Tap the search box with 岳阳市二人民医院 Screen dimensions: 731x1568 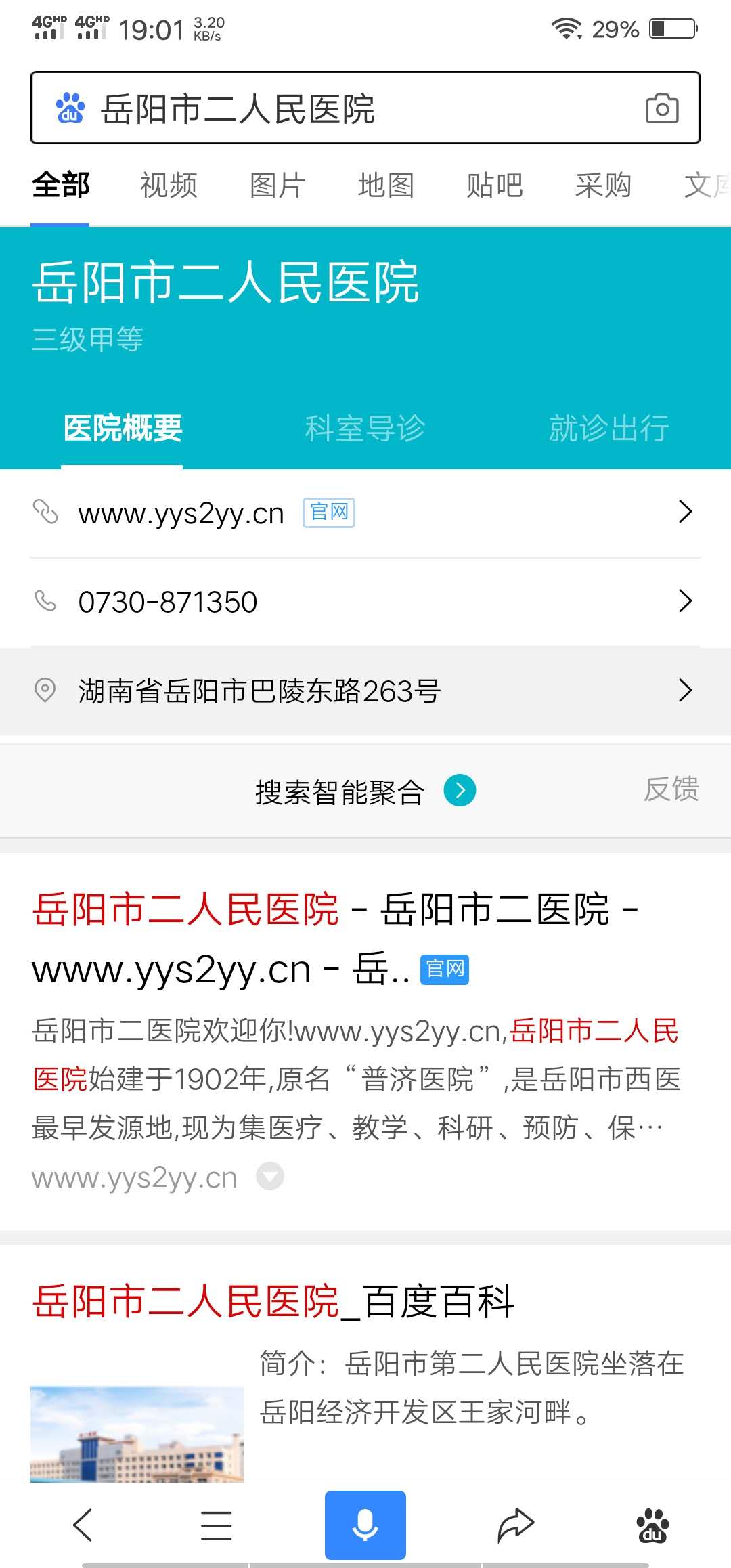[338, 108]
